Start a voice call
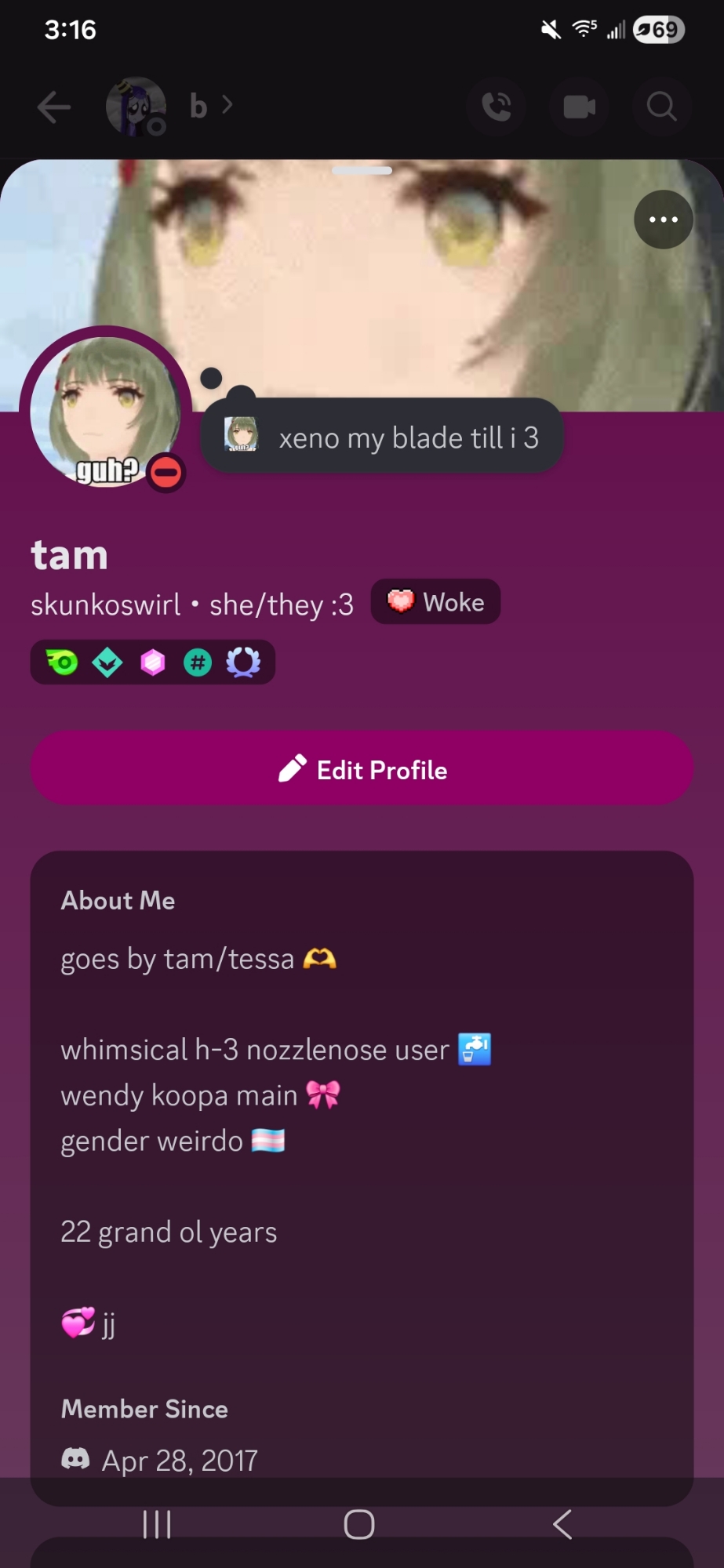This screenshot has width=724, height=1568. click(x=497, y=106)
